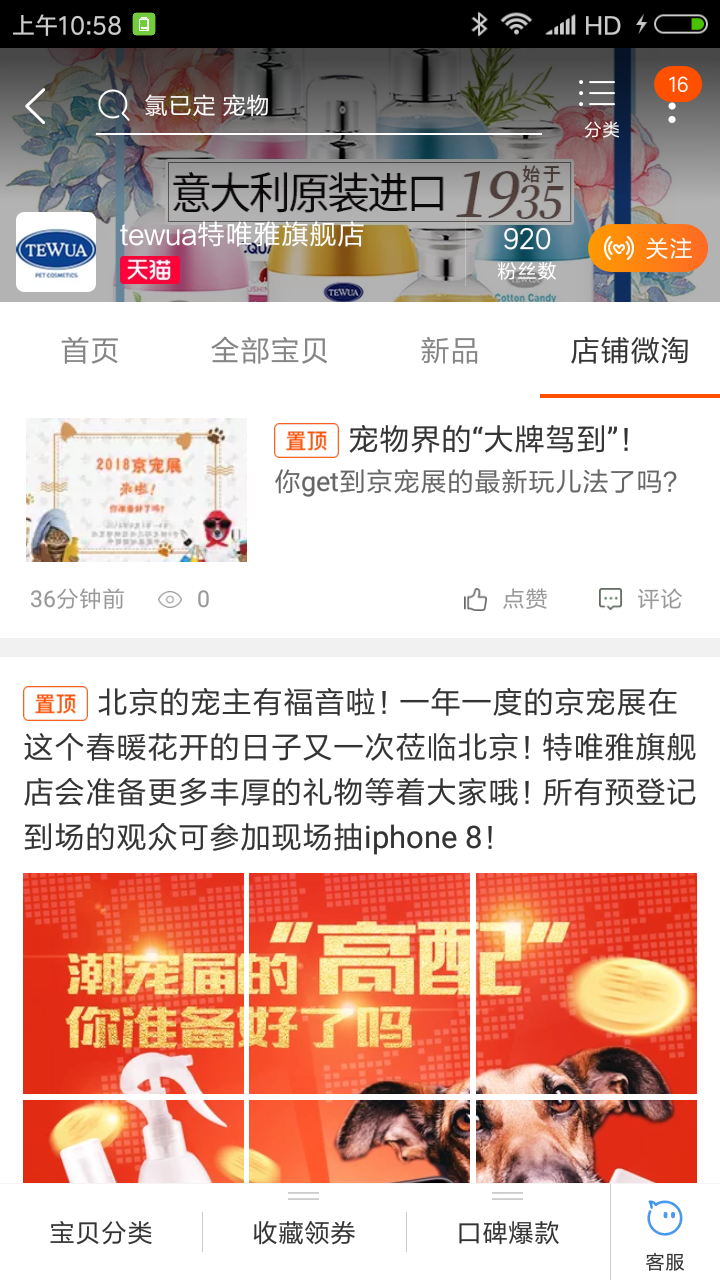Viewport: 720px width, 1280px height.
Task: Open the 分类 category list icon
Action: pos(600,107)
